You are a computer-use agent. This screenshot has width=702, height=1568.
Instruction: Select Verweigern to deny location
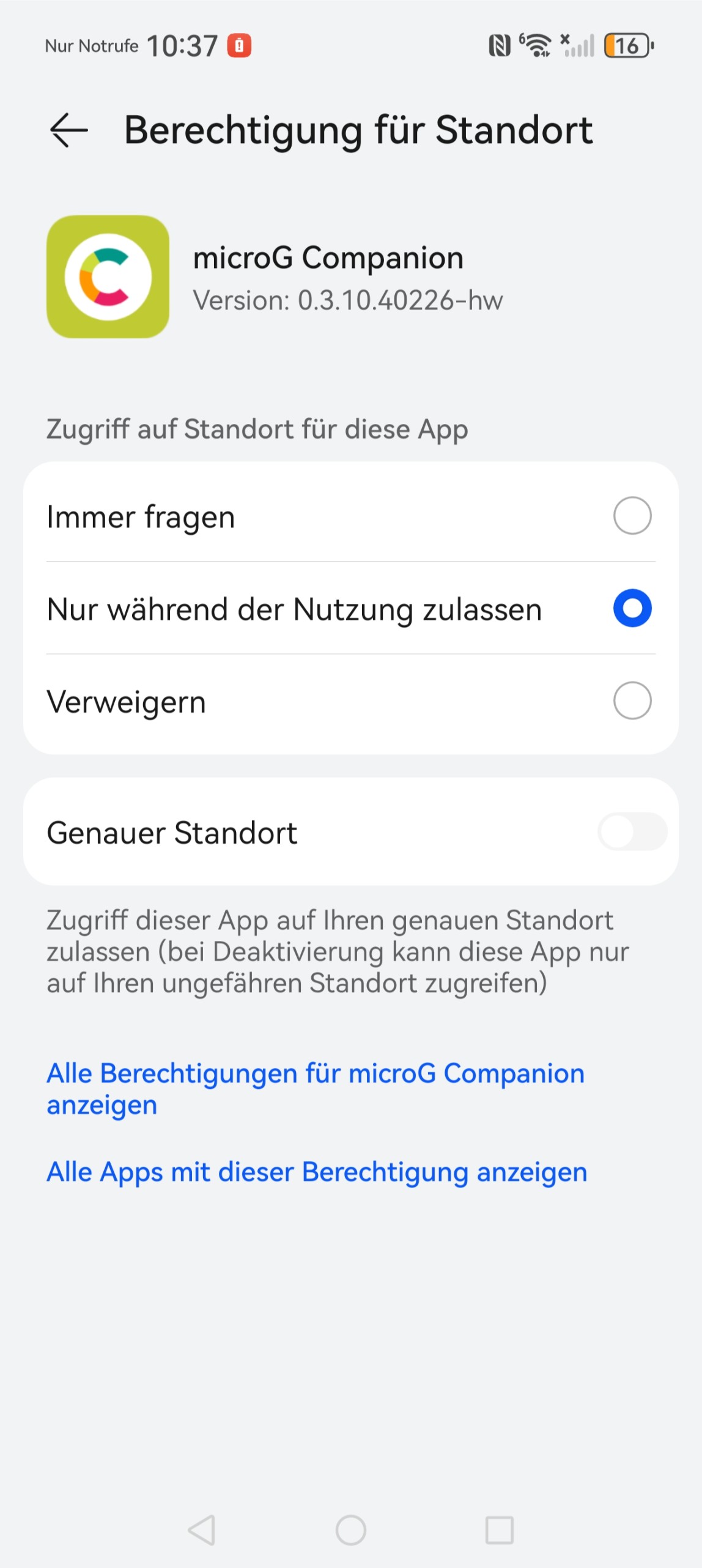[x=632, y=700]
